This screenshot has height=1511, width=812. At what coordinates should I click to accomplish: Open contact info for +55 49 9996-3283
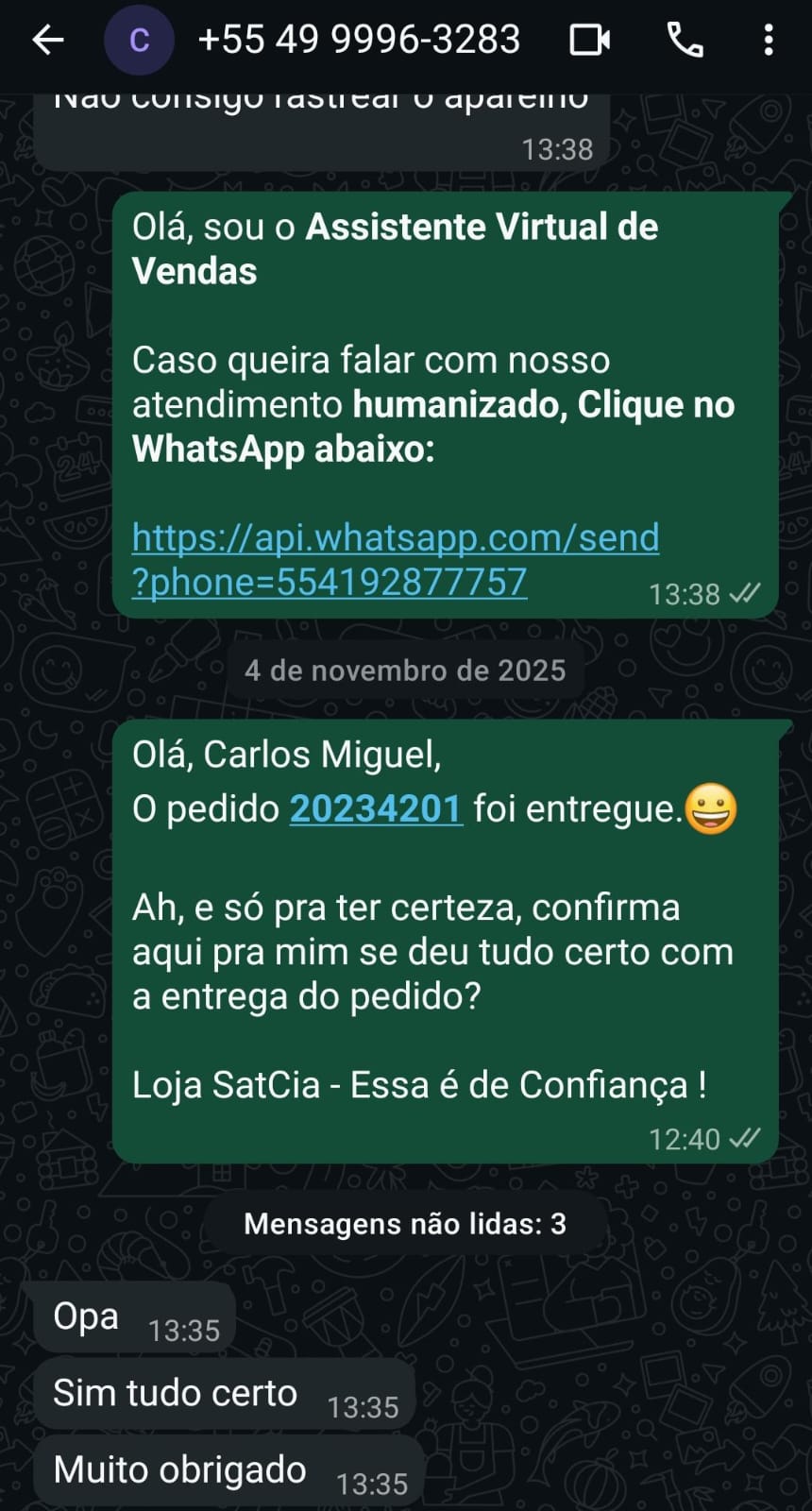click(359, 40)
